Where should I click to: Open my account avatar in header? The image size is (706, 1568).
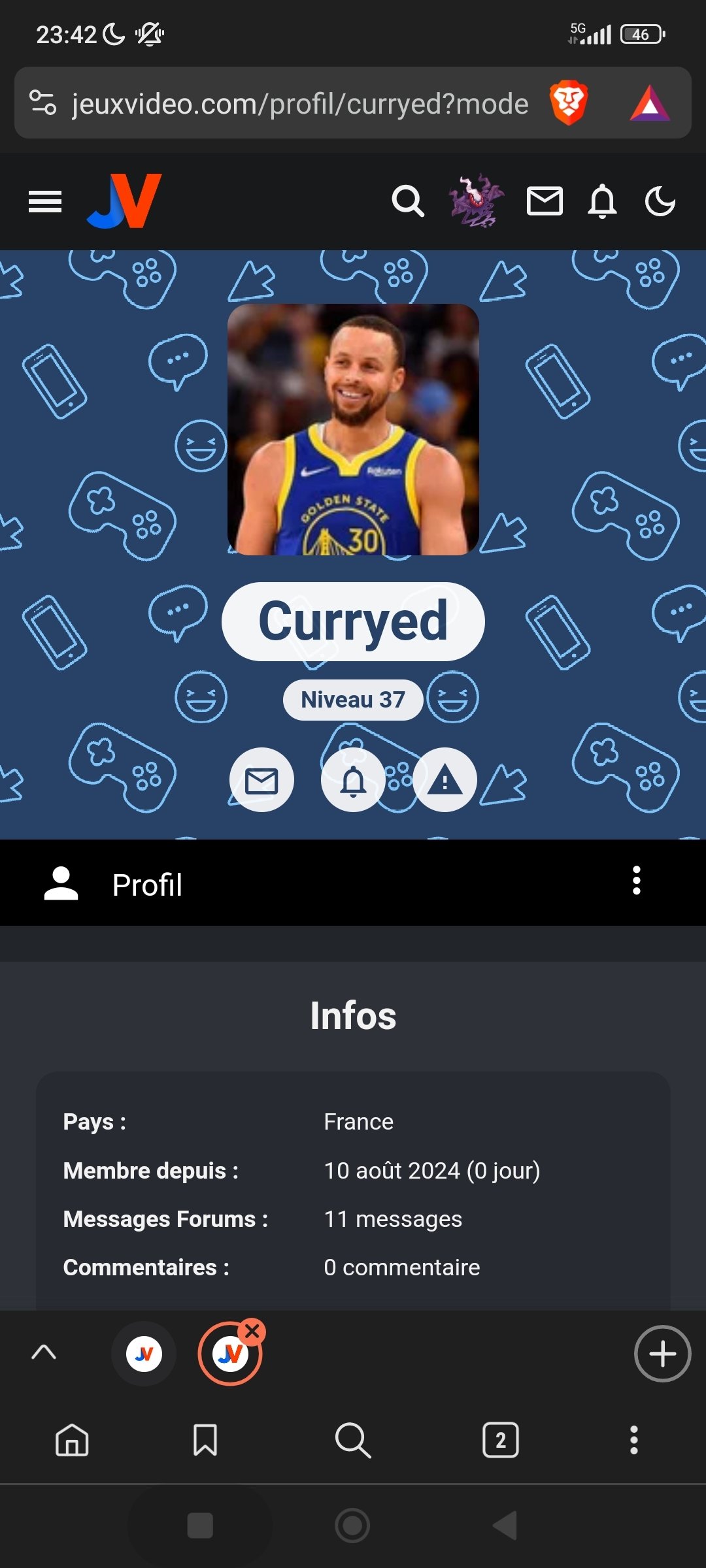(477, 201)
